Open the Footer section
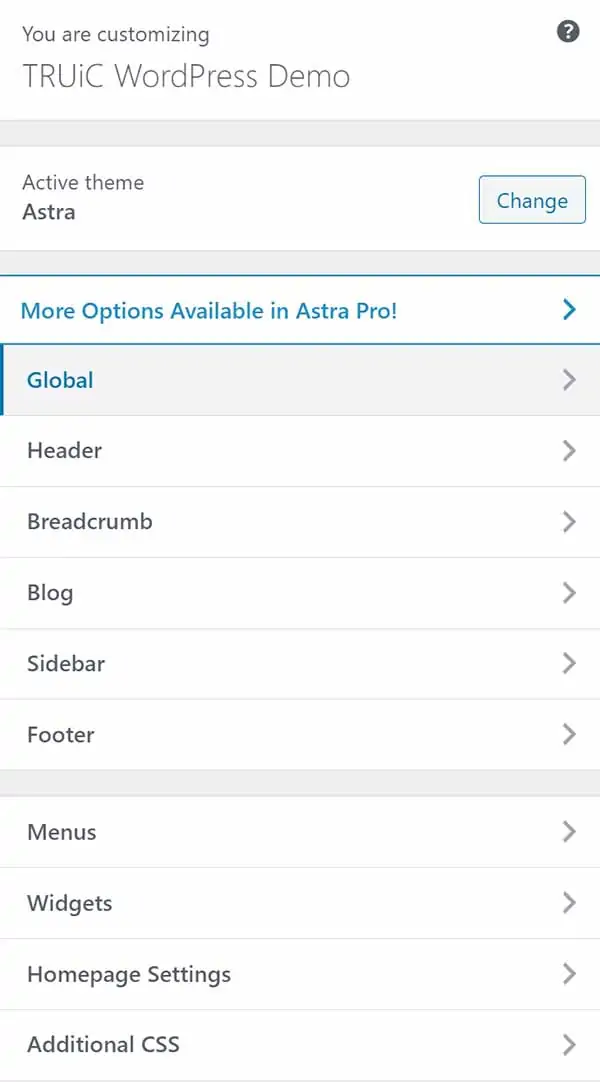The width and height of the screenshot is (600, 1082). (x=300, y=734)
